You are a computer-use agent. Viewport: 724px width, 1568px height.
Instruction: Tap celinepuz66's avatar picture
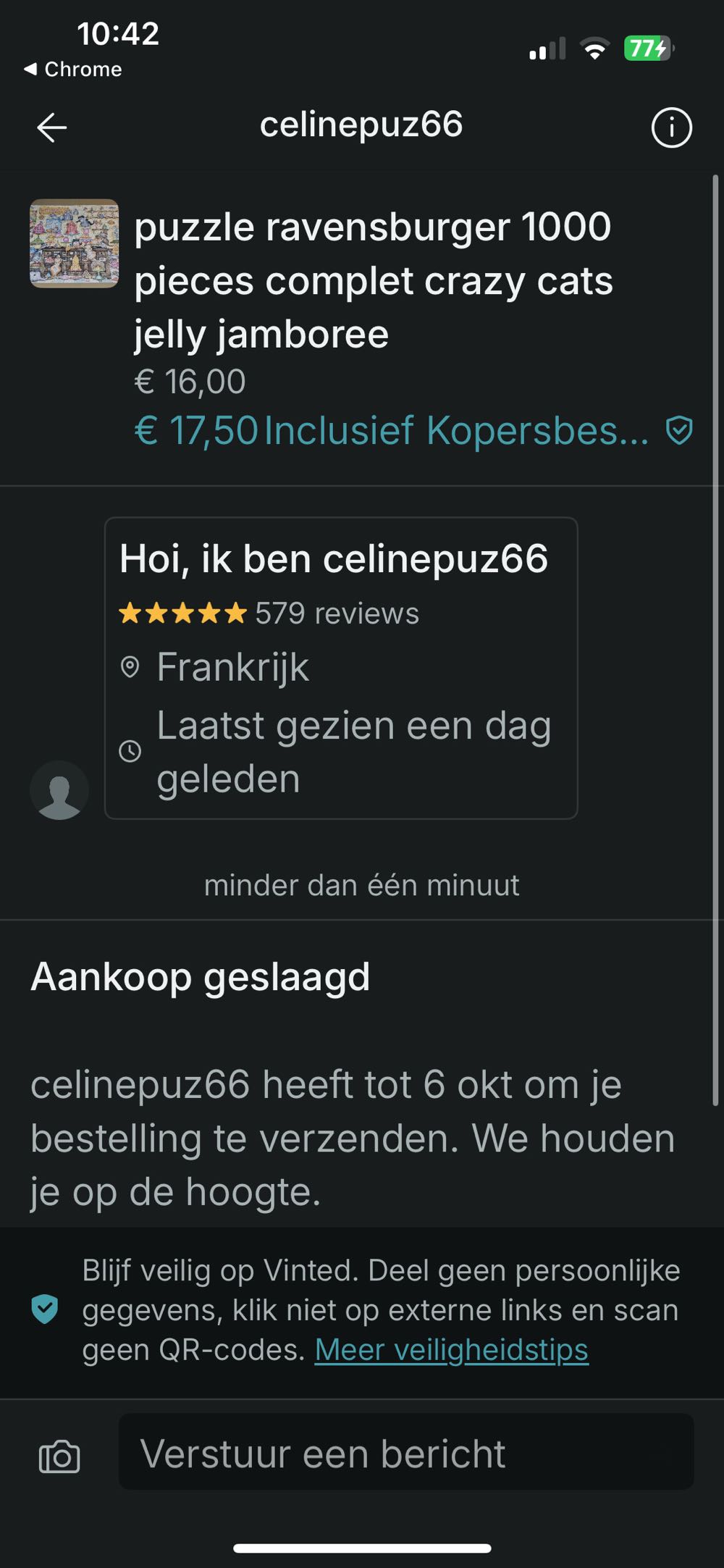59,790
